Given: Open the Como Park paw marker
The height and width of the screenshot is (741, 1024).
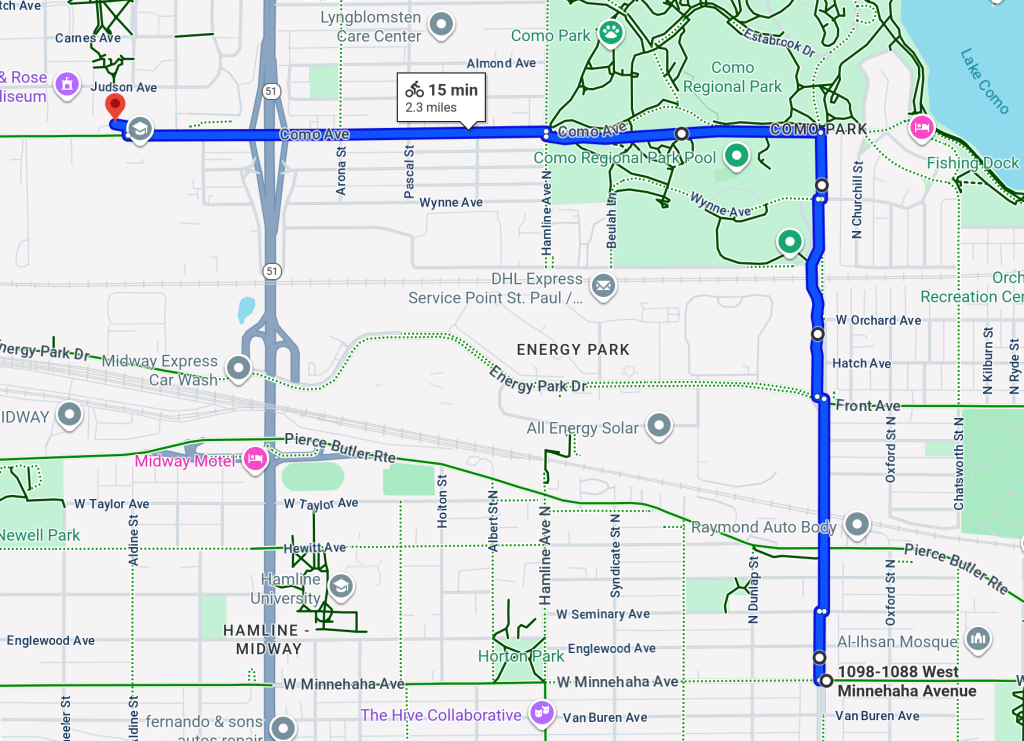Looking at the screenshot, I should click(x=611, y=34).
